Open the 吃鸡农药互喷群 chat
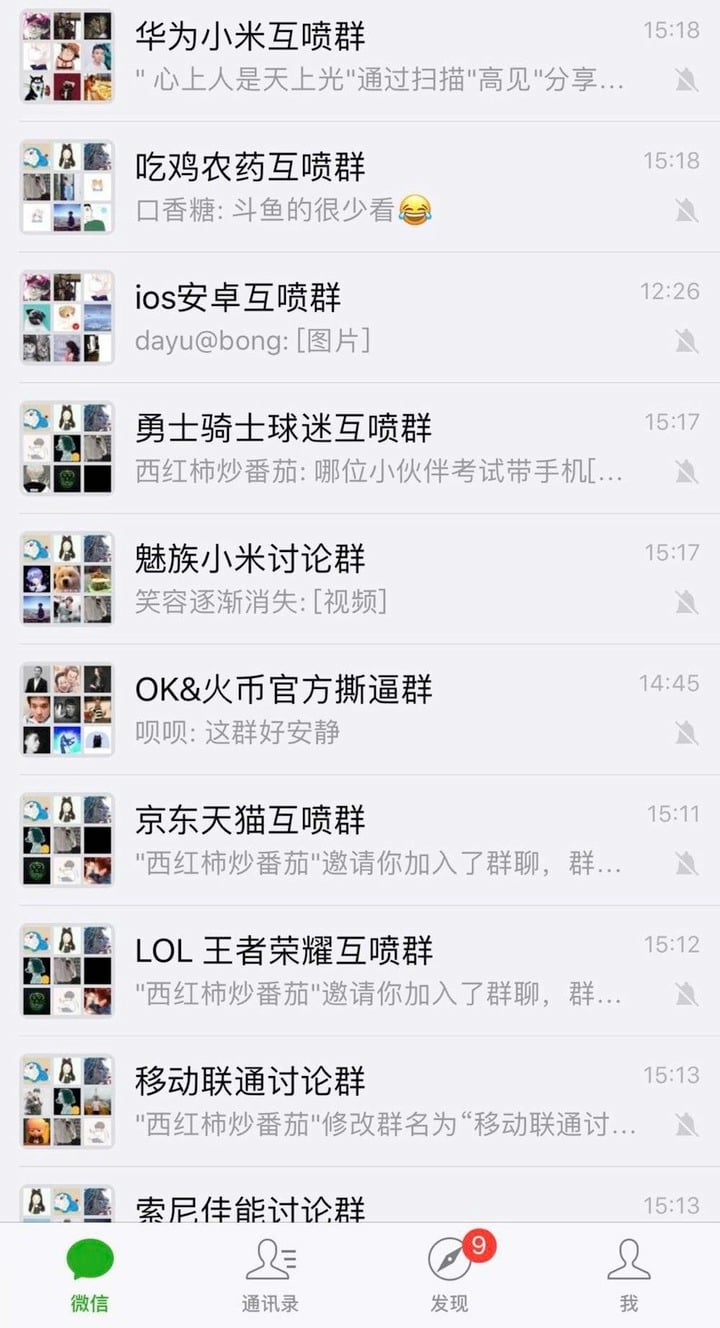The height and width of the screenshot is (1328, 720). (x=360, y=187)
